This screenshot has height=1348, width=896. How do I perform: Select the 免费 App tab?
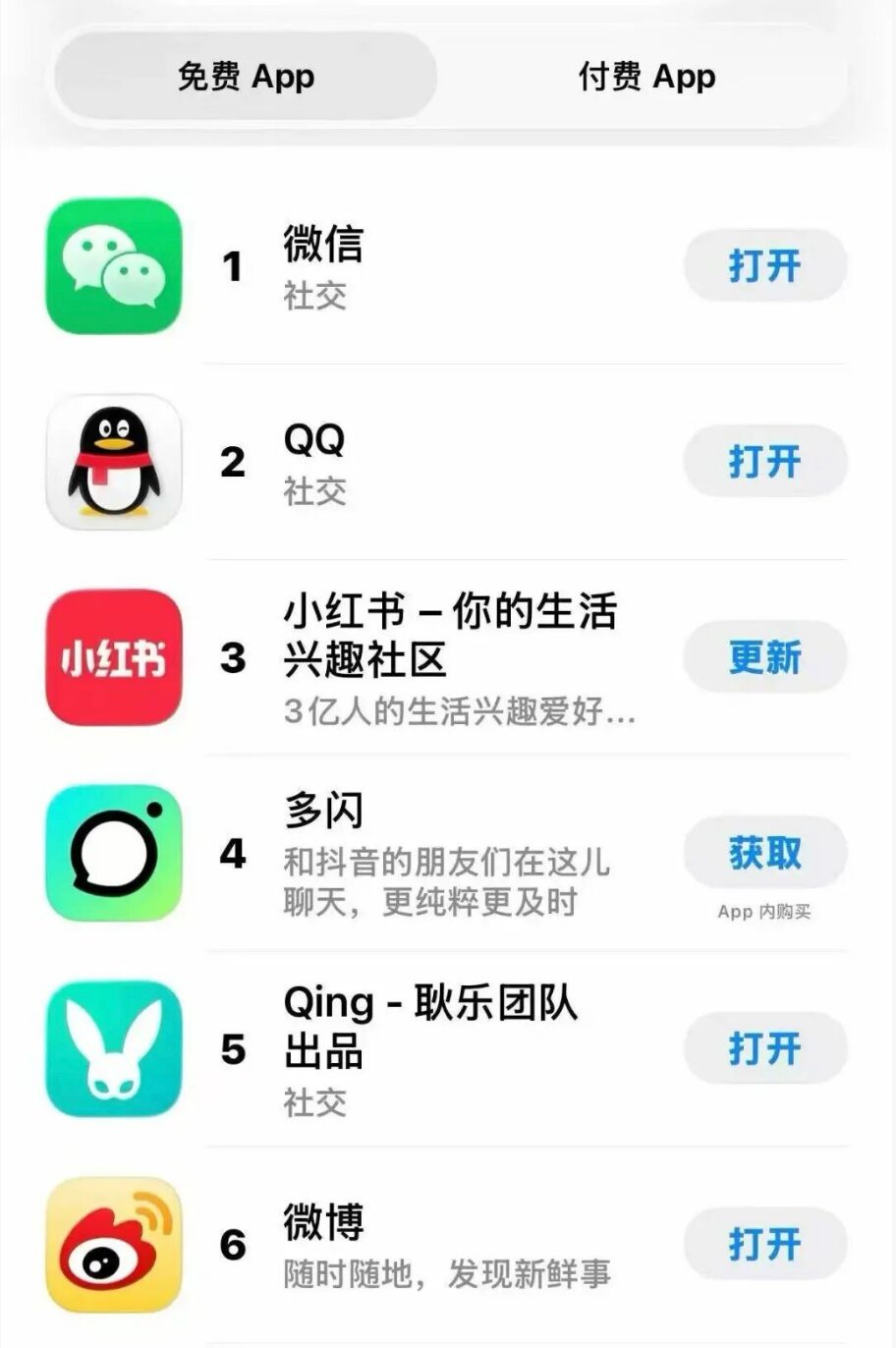[247, 77]
